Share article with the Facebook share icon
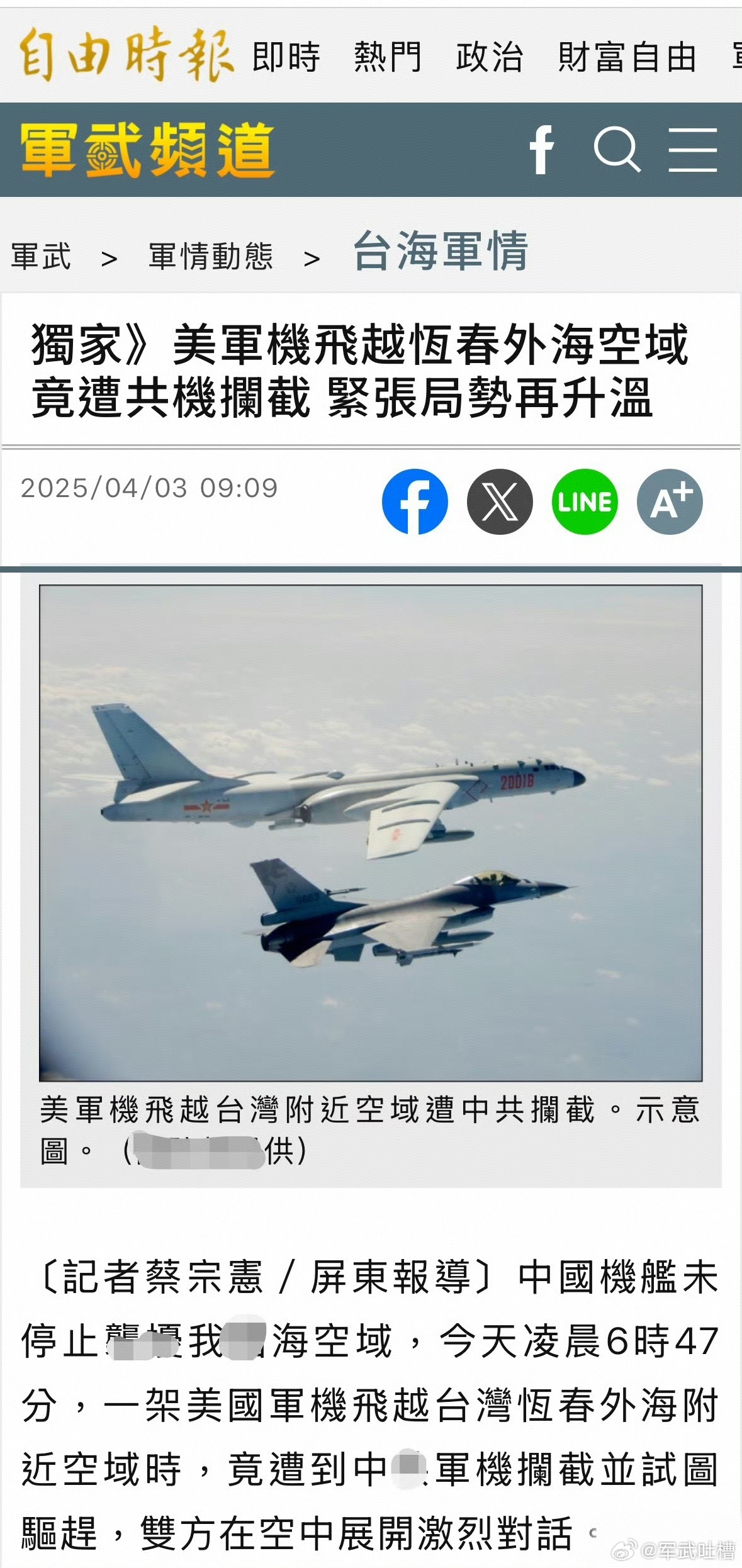 [419, 501]
